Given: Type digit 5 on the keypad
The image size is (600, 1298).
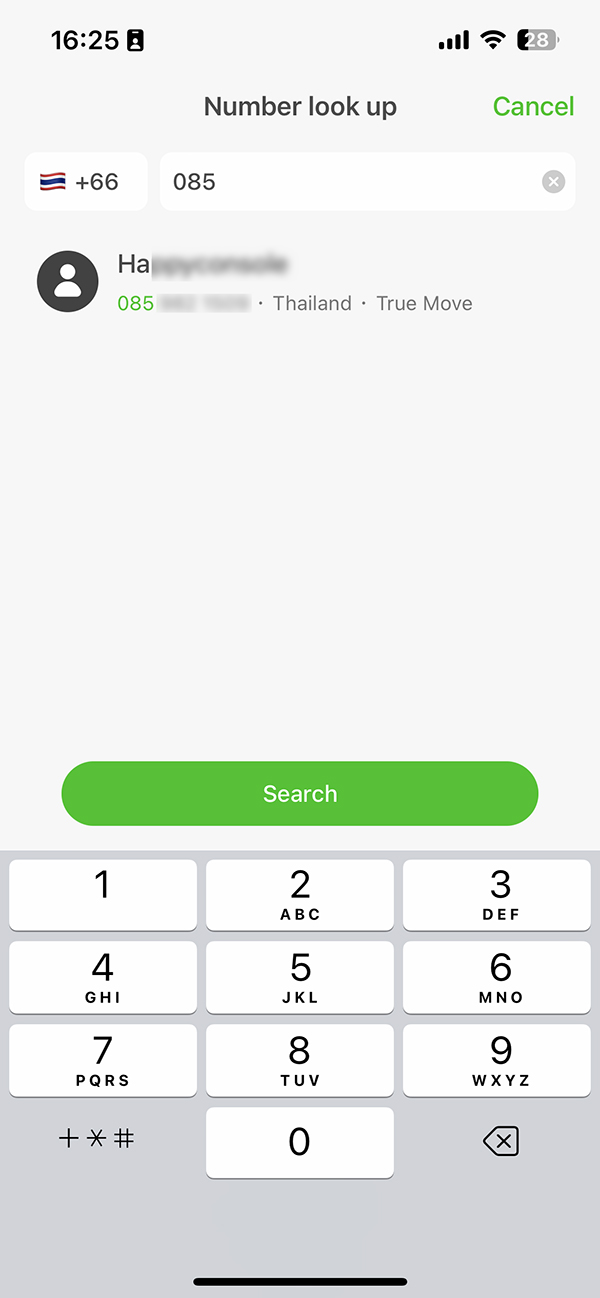Looking at the screenshot, I should (x=300, y=978).
